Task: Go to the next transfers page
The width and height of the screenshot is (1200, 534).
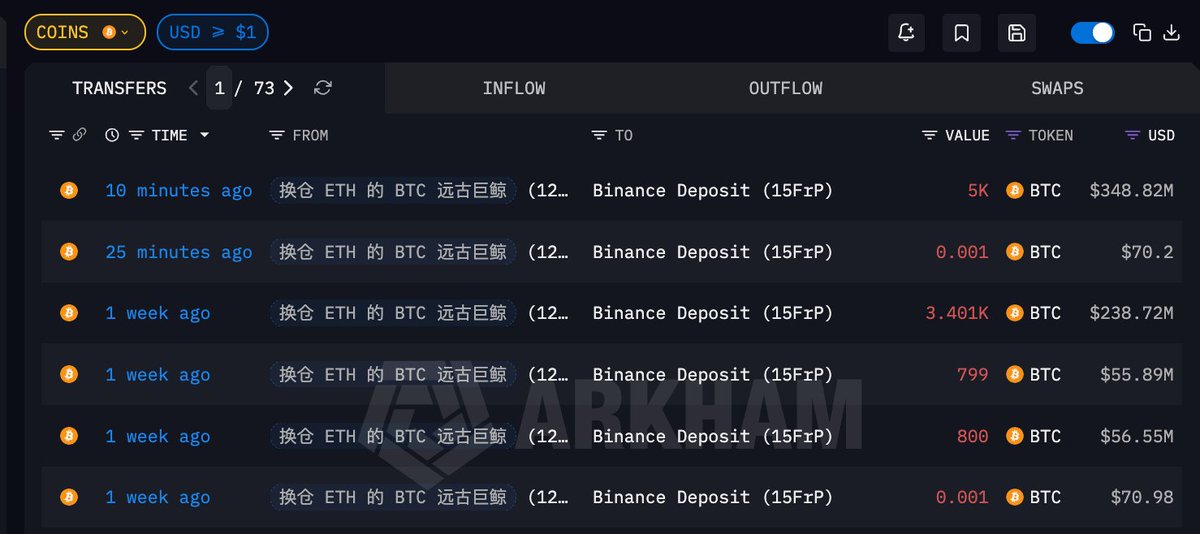Action: coord(288,88)
